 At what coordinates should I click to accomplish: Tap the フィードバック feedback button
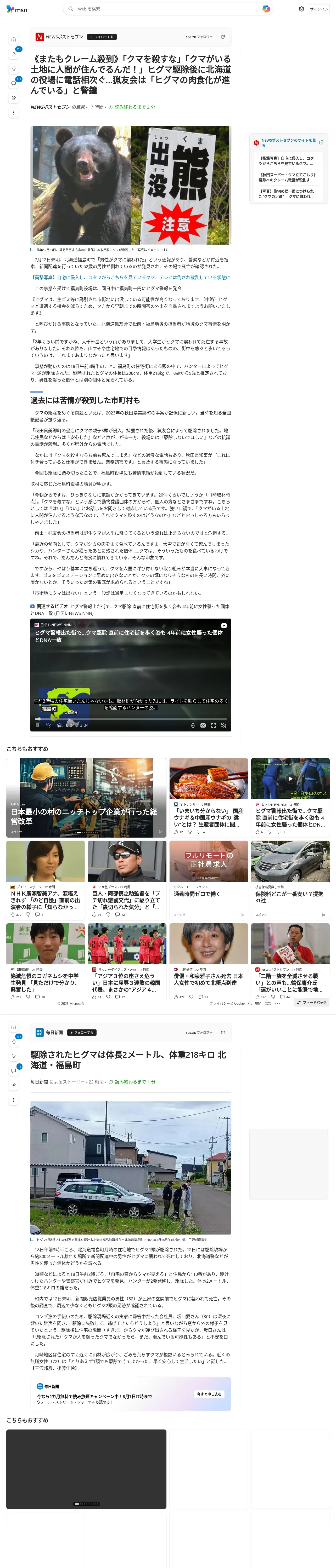312,1002
